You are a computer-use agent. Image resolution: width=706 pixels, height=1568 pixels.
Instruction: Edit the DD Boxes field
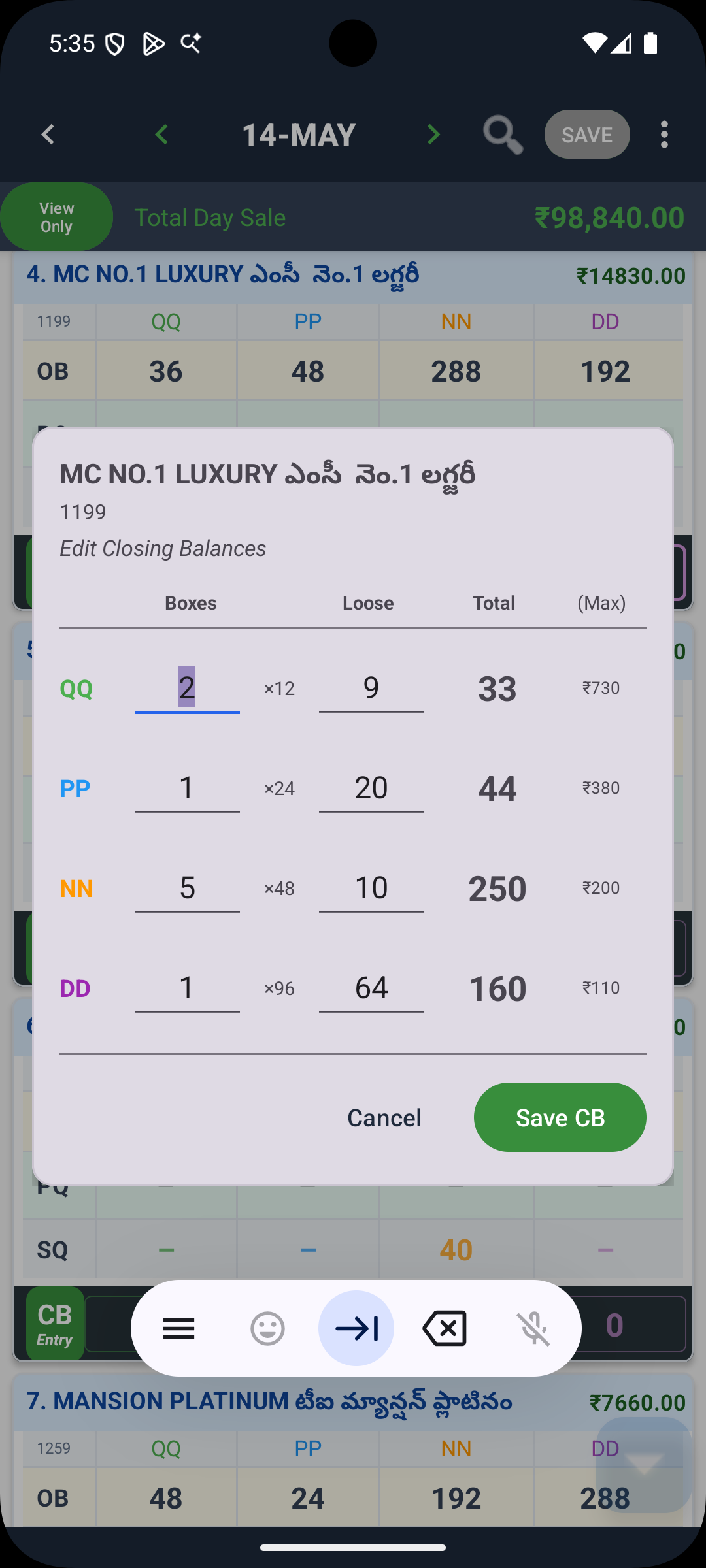[187, 988]
